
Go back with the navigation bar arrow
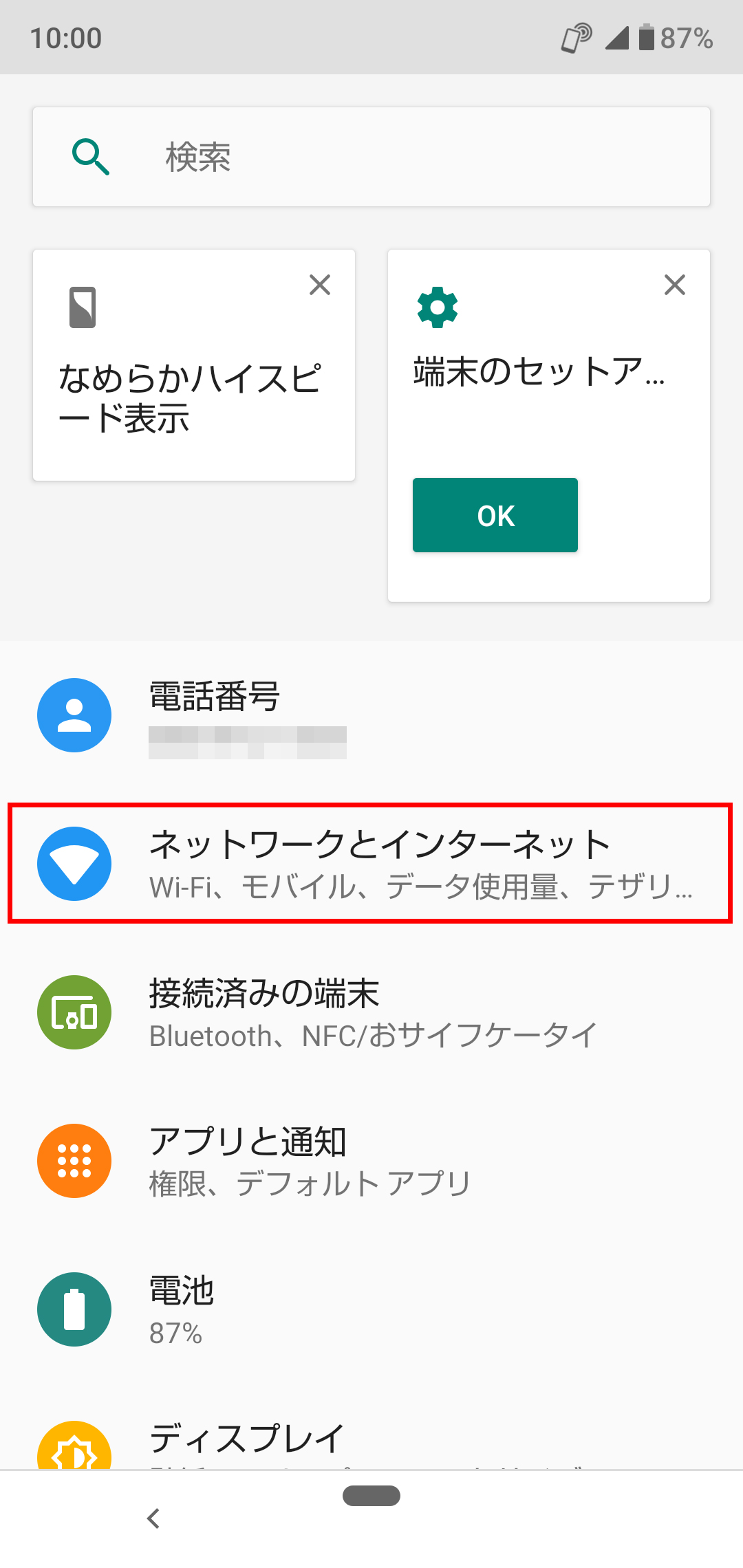tap(154, 1518)
